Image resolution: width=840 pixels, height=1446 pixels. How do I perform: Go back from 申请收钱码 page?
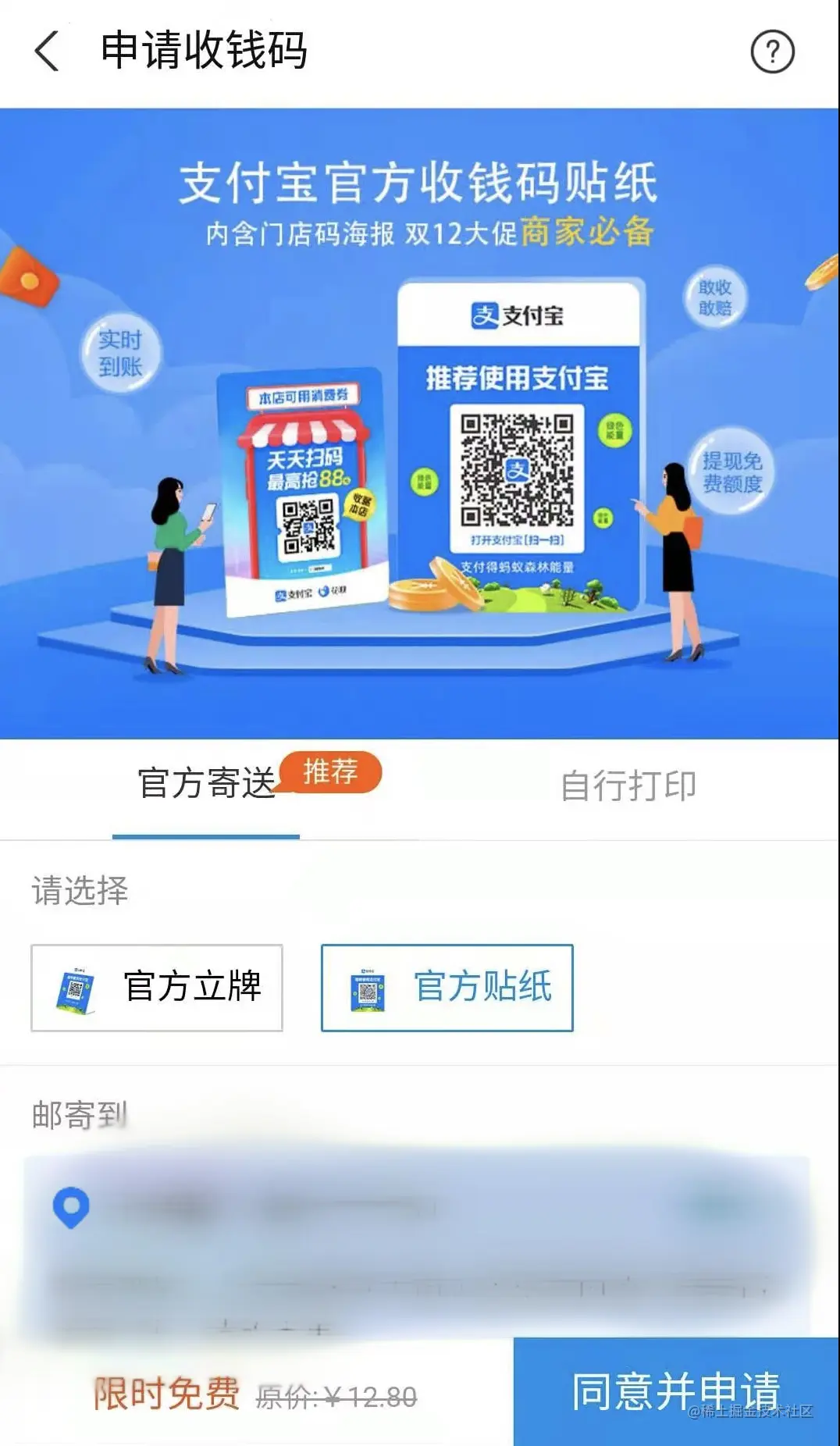click(47, 52)
